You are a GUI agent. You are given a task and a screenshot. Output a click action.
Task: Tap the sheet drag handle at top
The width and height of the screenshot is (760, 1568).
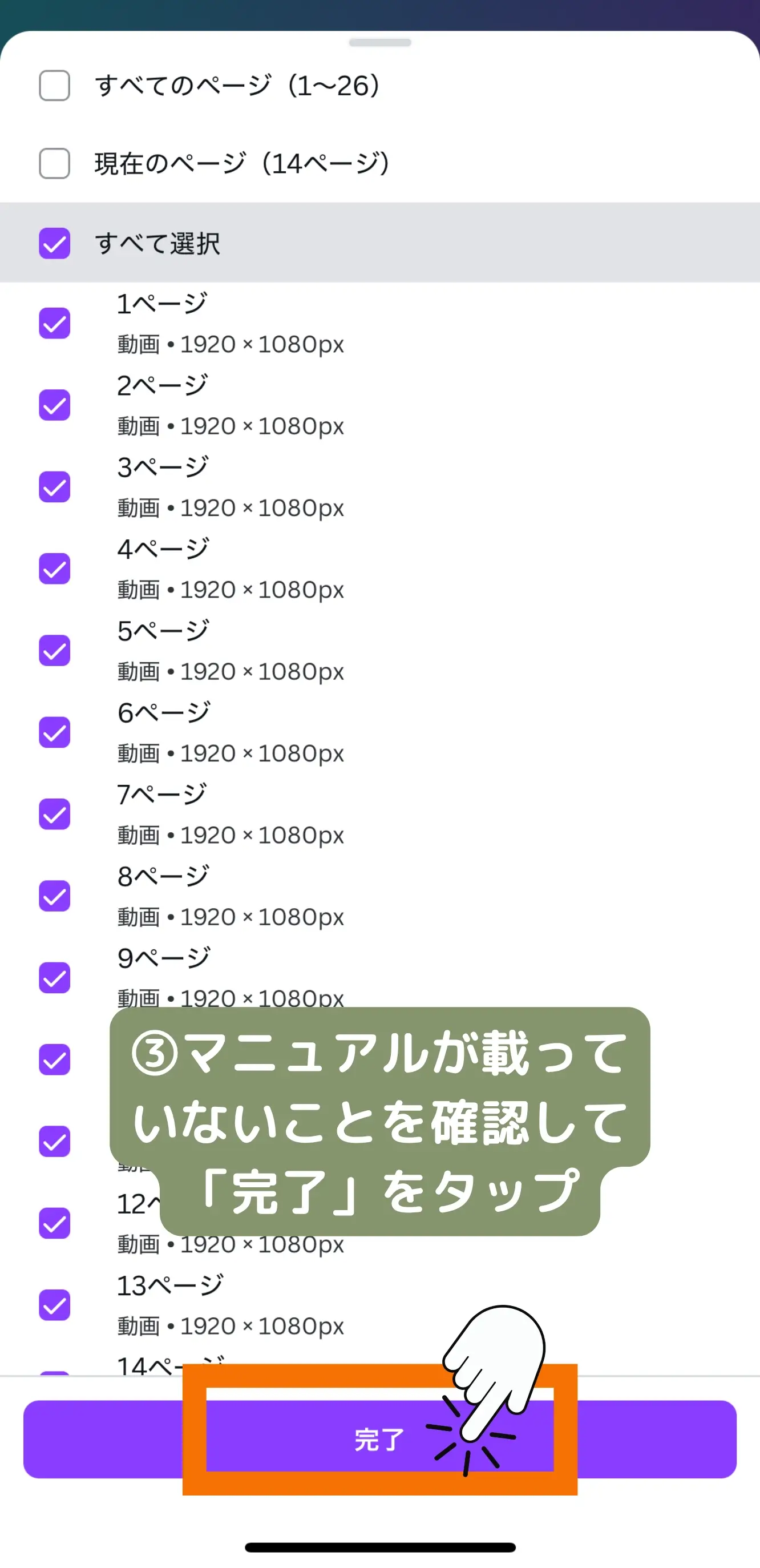pyautogui.click(x=379, y=43)
